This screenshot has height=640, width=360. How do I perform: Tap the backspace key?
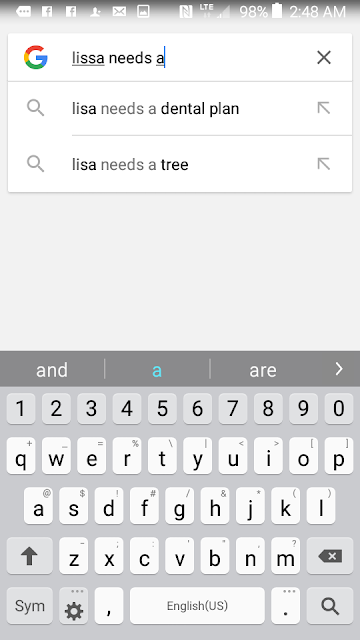[330, 556]
